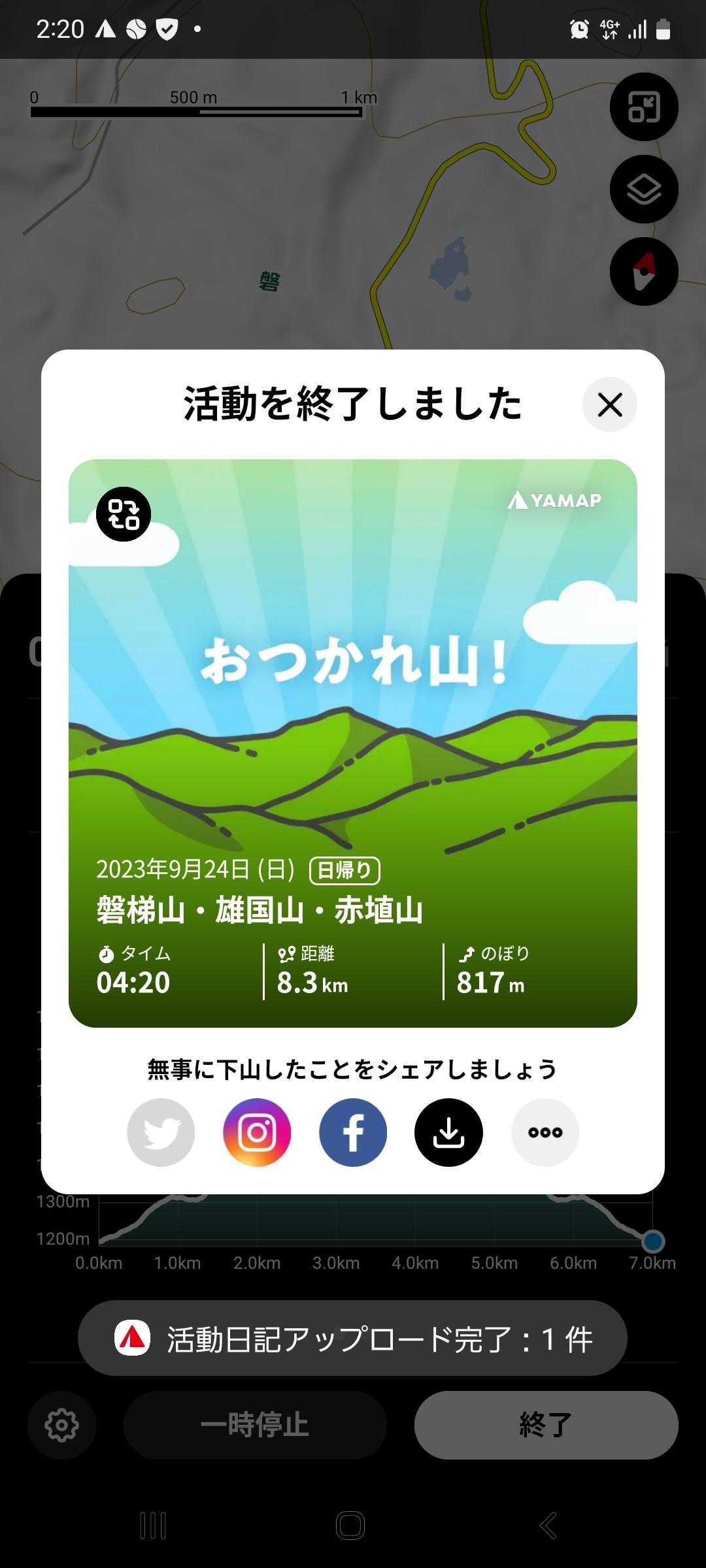
Task: Open the map layers button
Action: 644,189
